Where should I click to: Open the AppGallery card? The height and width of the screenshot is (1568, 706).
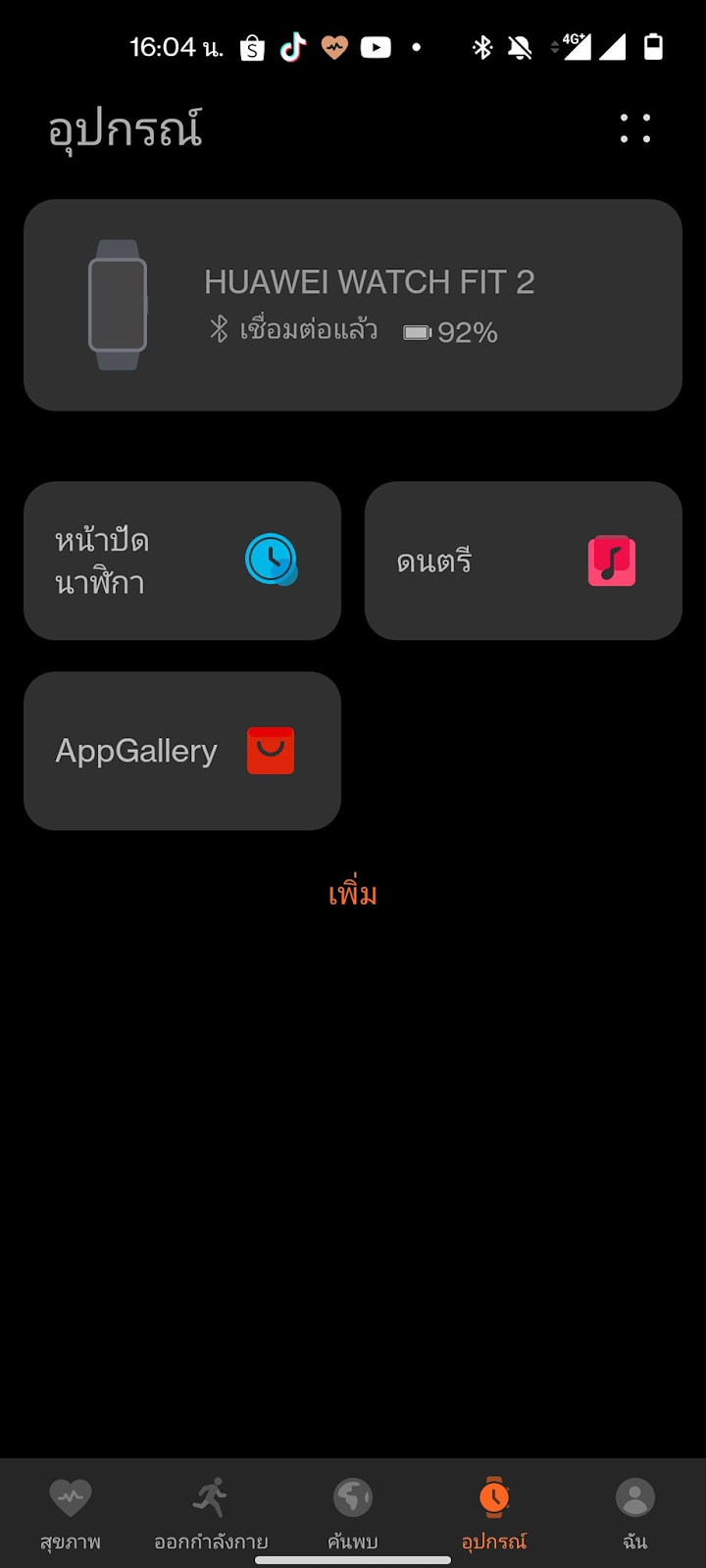pyautogui.click(x=182, y=751)
